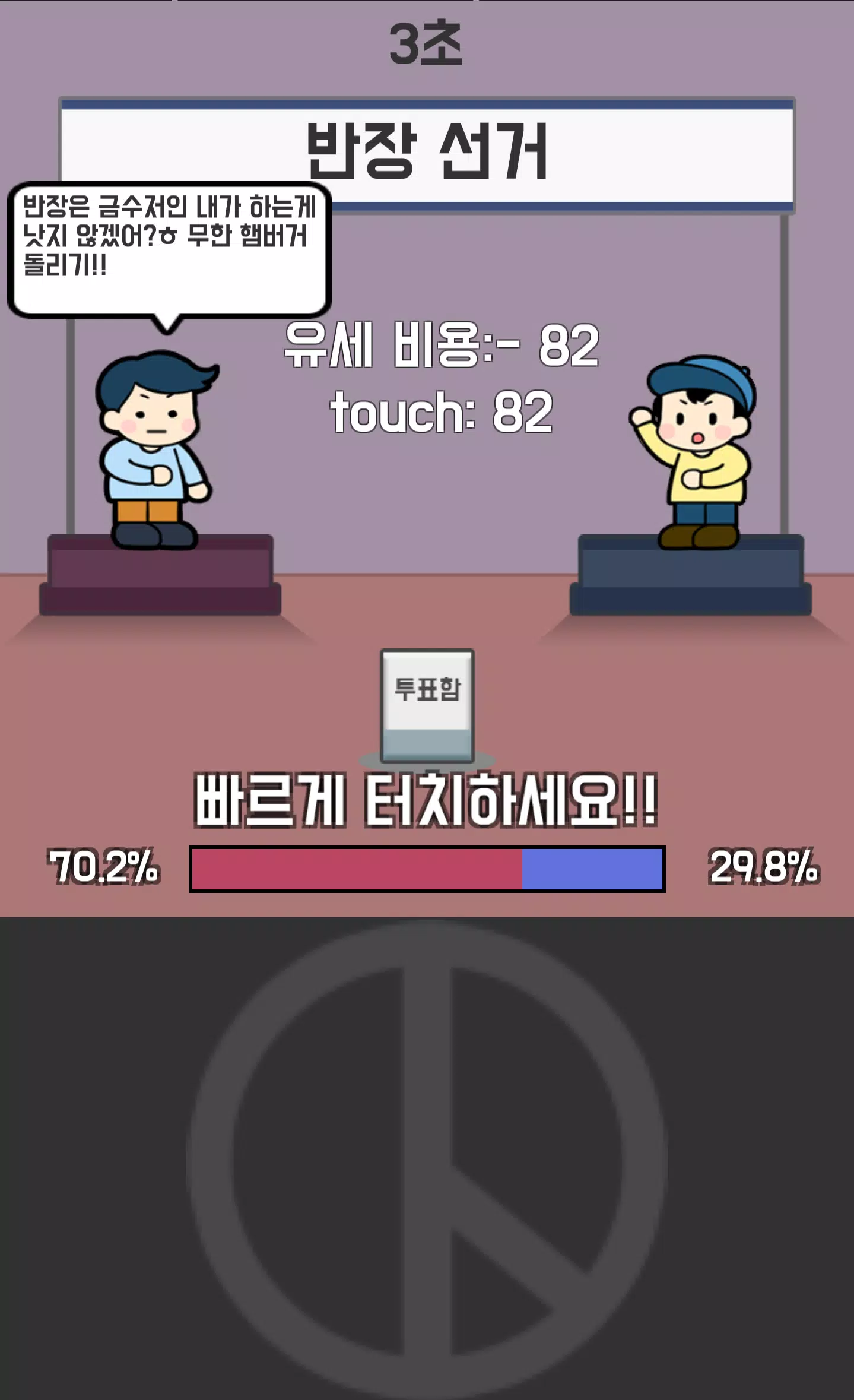The width and height of the screenshot is (854, 1400).
Task: Tap the 반장 선거 title banner
Action: click(x=427, y=151)
